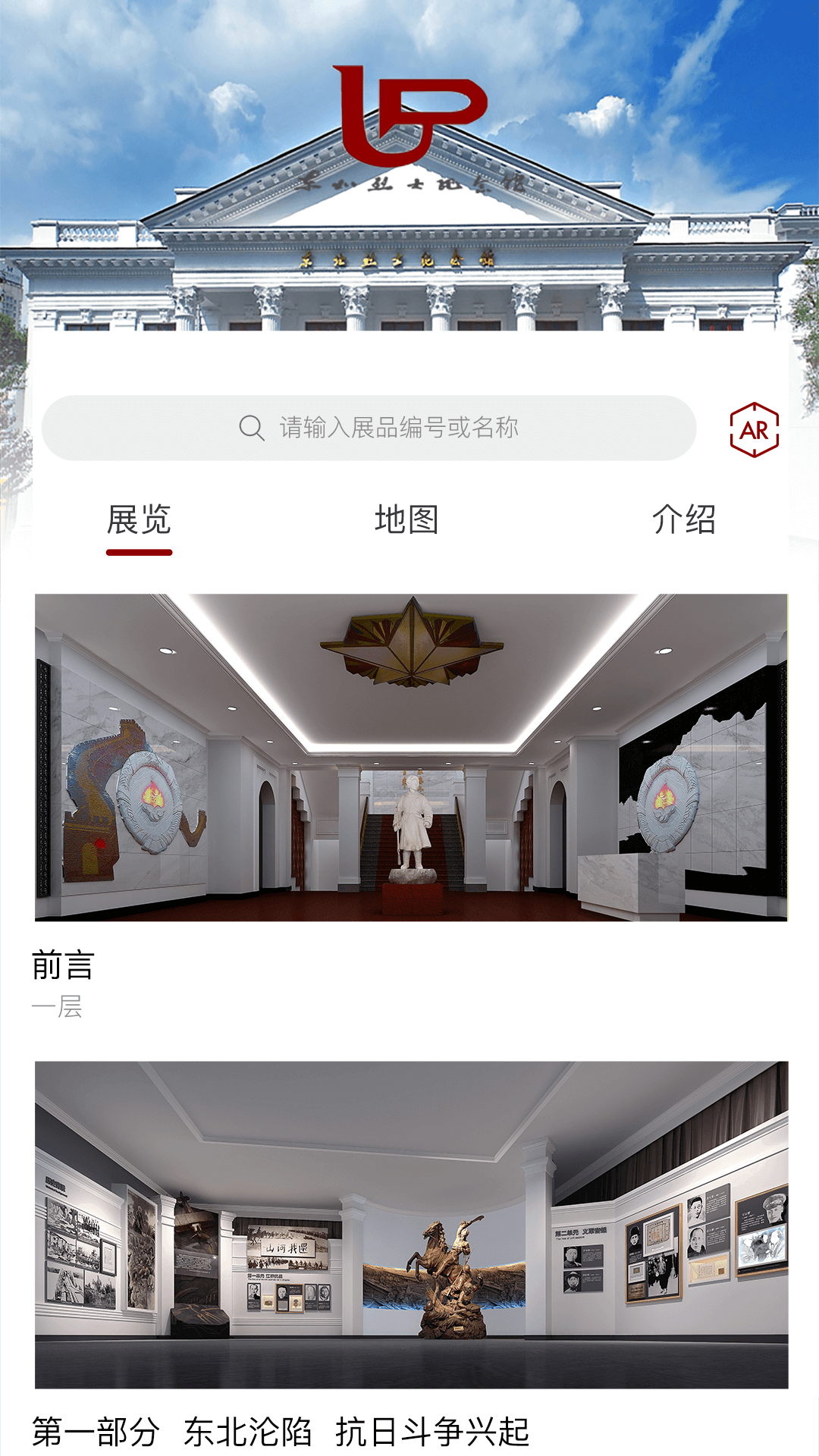Tap the exhibit number or name search field
The height and width of the screenshot is (1456, 819).
coord(369,428)
